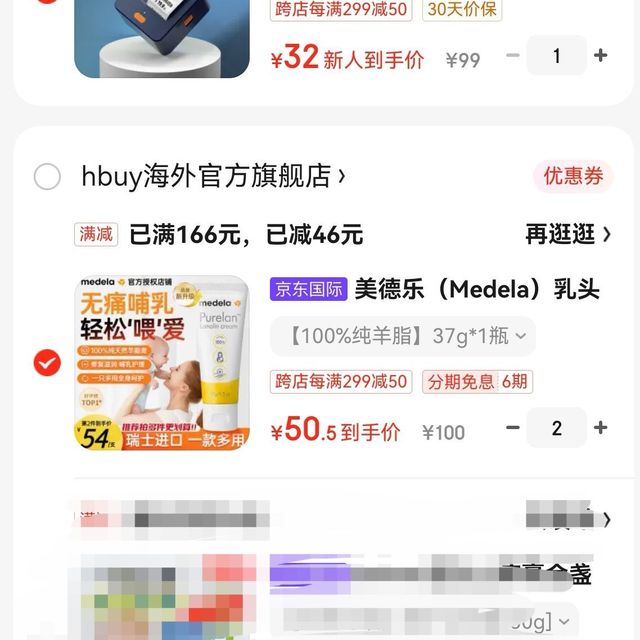Expand the 37g*1瓶 specification dropdown

403,336
